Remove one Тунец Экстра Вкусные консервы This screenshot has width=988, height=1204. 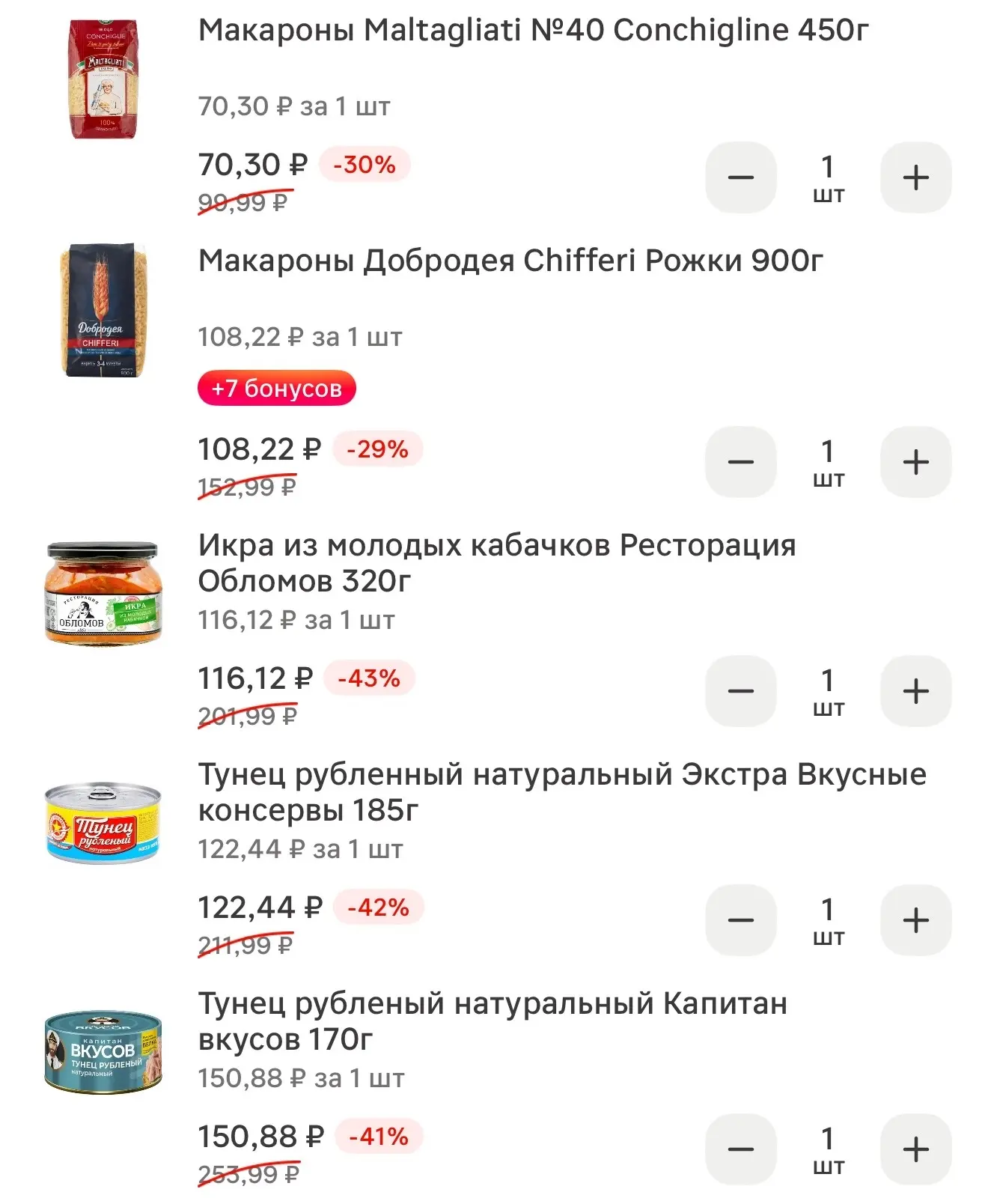[x=740, y=920]
